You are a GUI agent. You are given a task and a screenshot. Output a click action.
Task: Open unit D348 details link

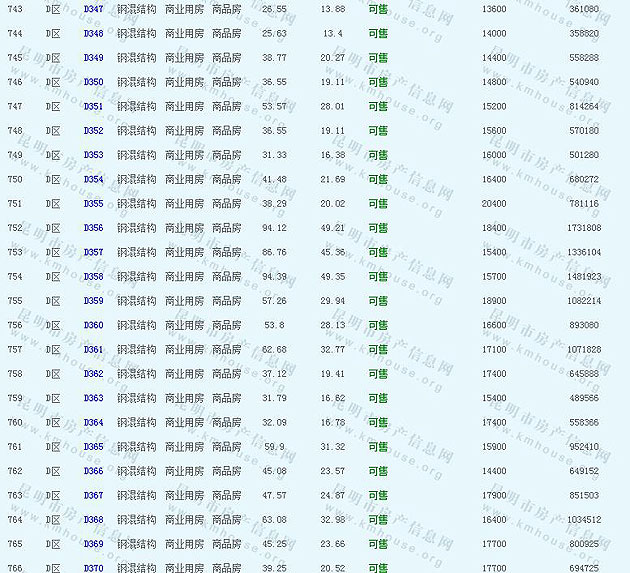pyautogui.click(x=93, y=33)
